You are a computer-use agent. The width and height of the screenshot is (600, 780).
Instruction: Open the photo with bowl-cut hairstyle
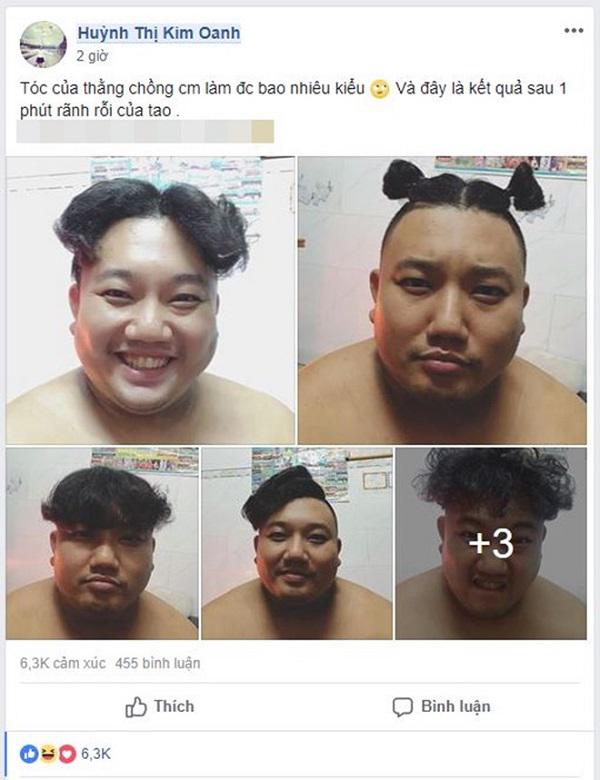point(150,299)
